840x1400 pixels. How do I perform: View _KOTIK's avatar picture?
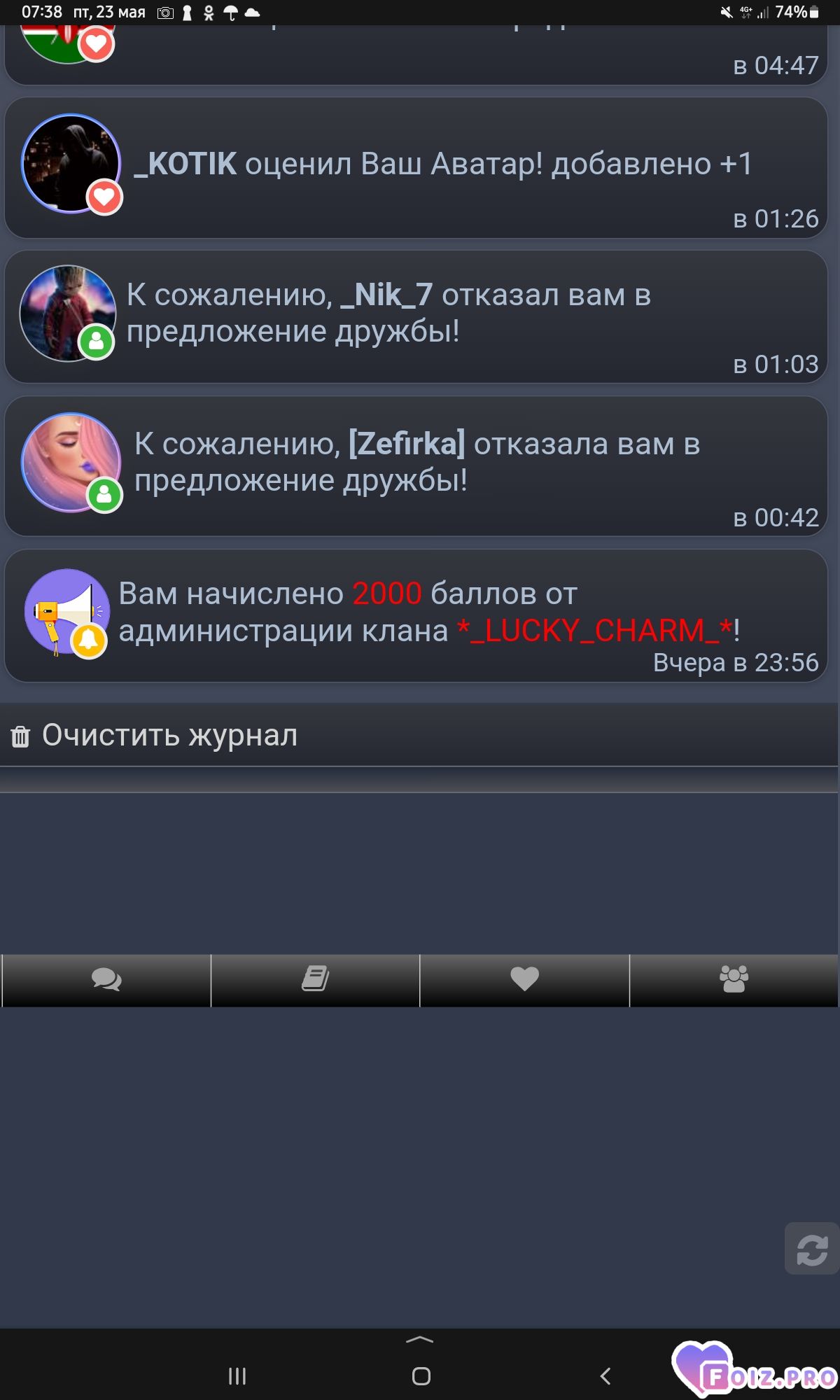(70, 163)
